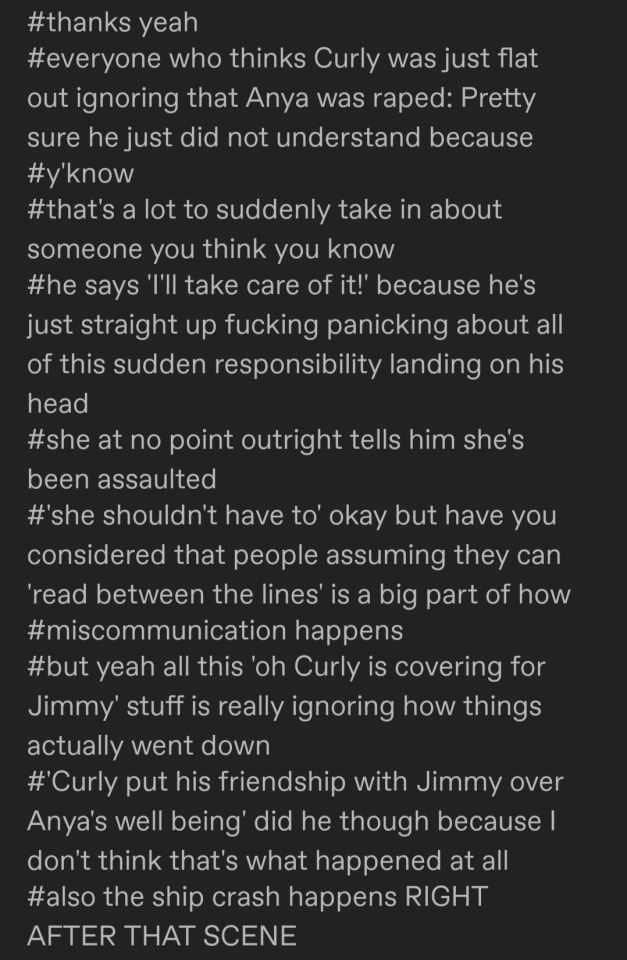Tap the '#also the ship crash happens' tag
Viewport: 627px width, 960px height.
(x=257, y=897)
